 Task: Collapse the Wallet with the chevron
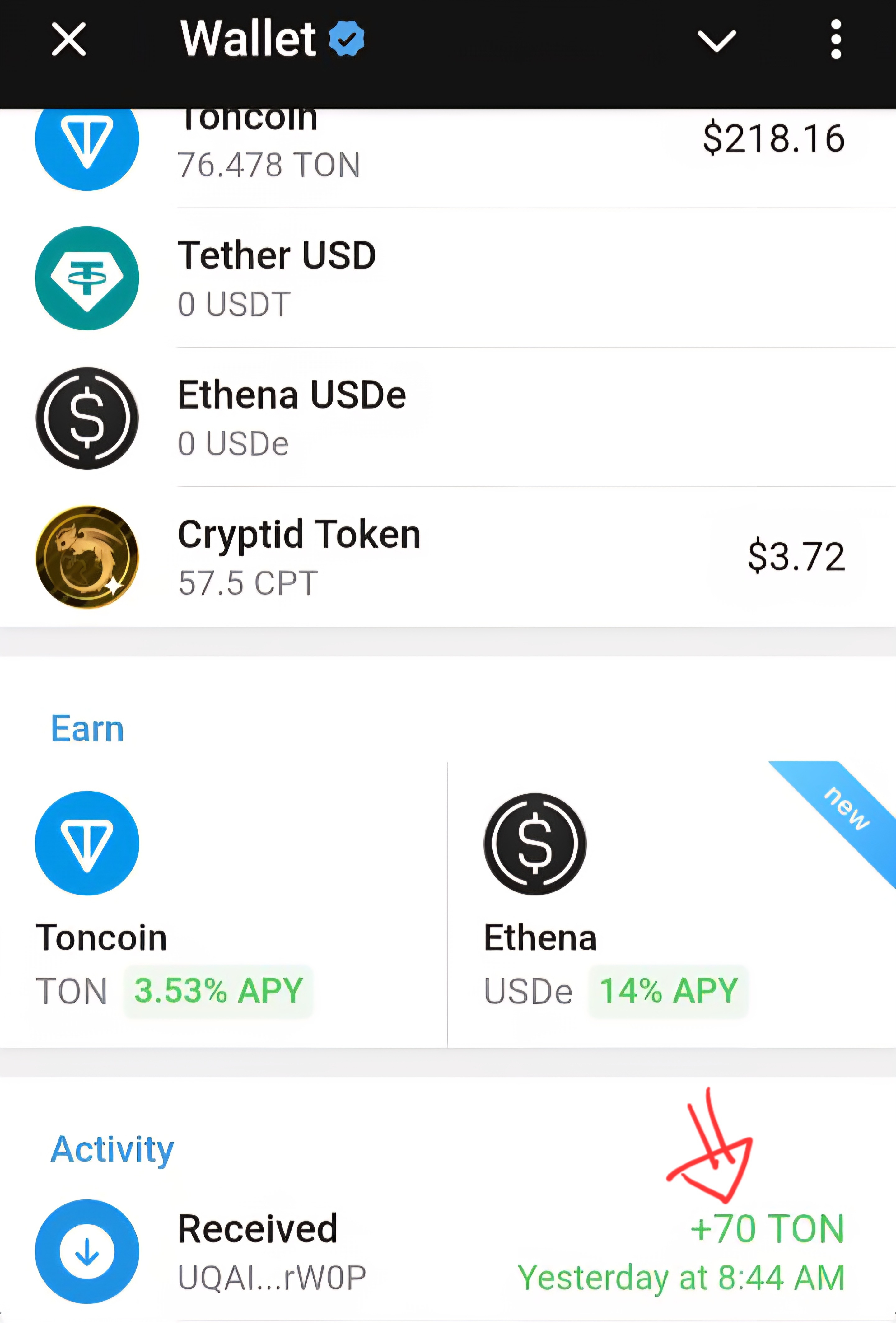[x=716, y=40]
